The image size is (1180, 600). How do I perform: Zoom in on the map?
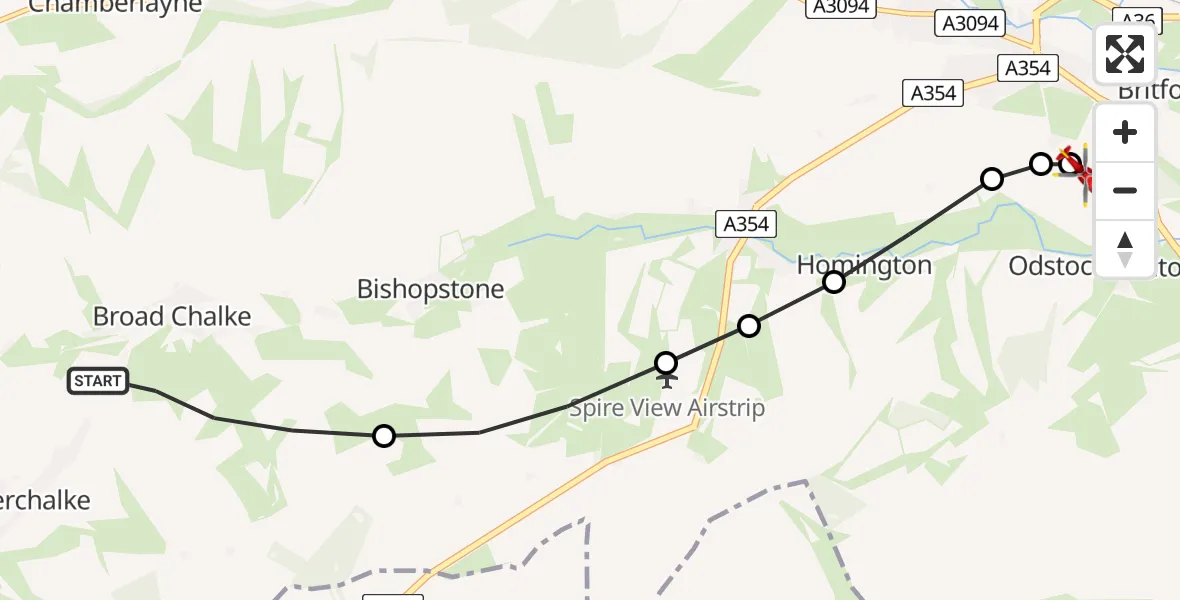(1124, 133)
